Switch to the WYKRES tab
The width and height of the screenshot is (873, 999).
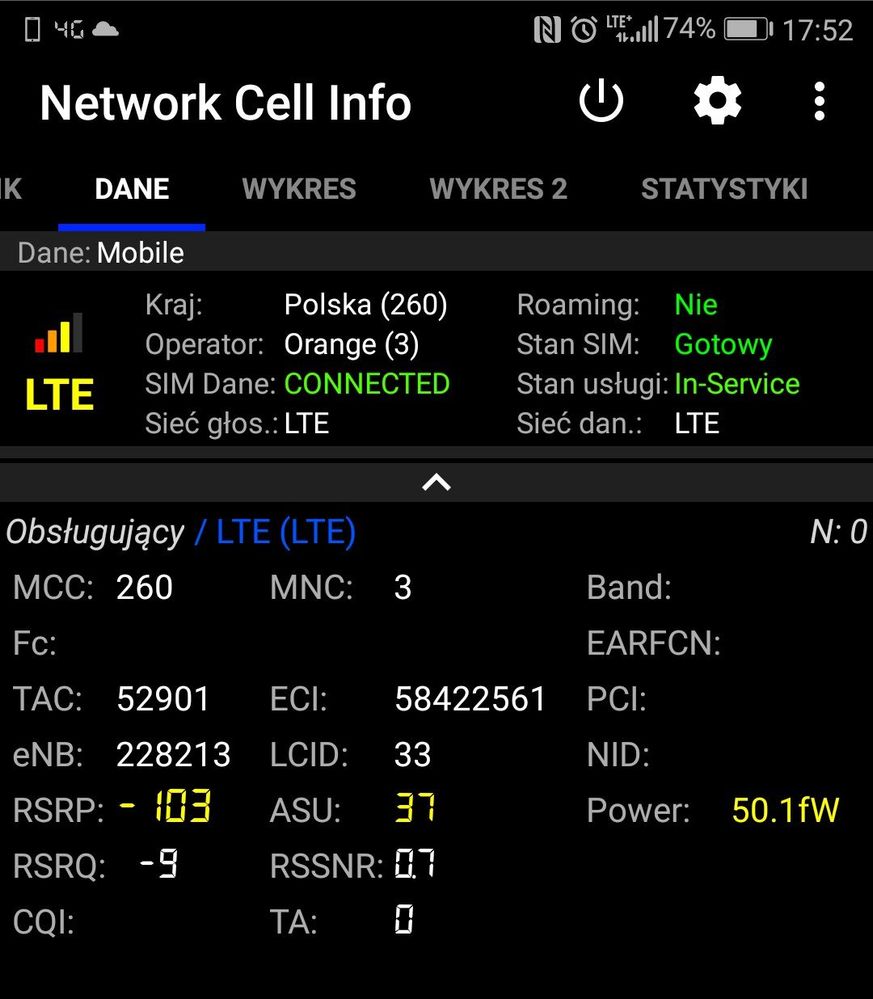[299, 189]
